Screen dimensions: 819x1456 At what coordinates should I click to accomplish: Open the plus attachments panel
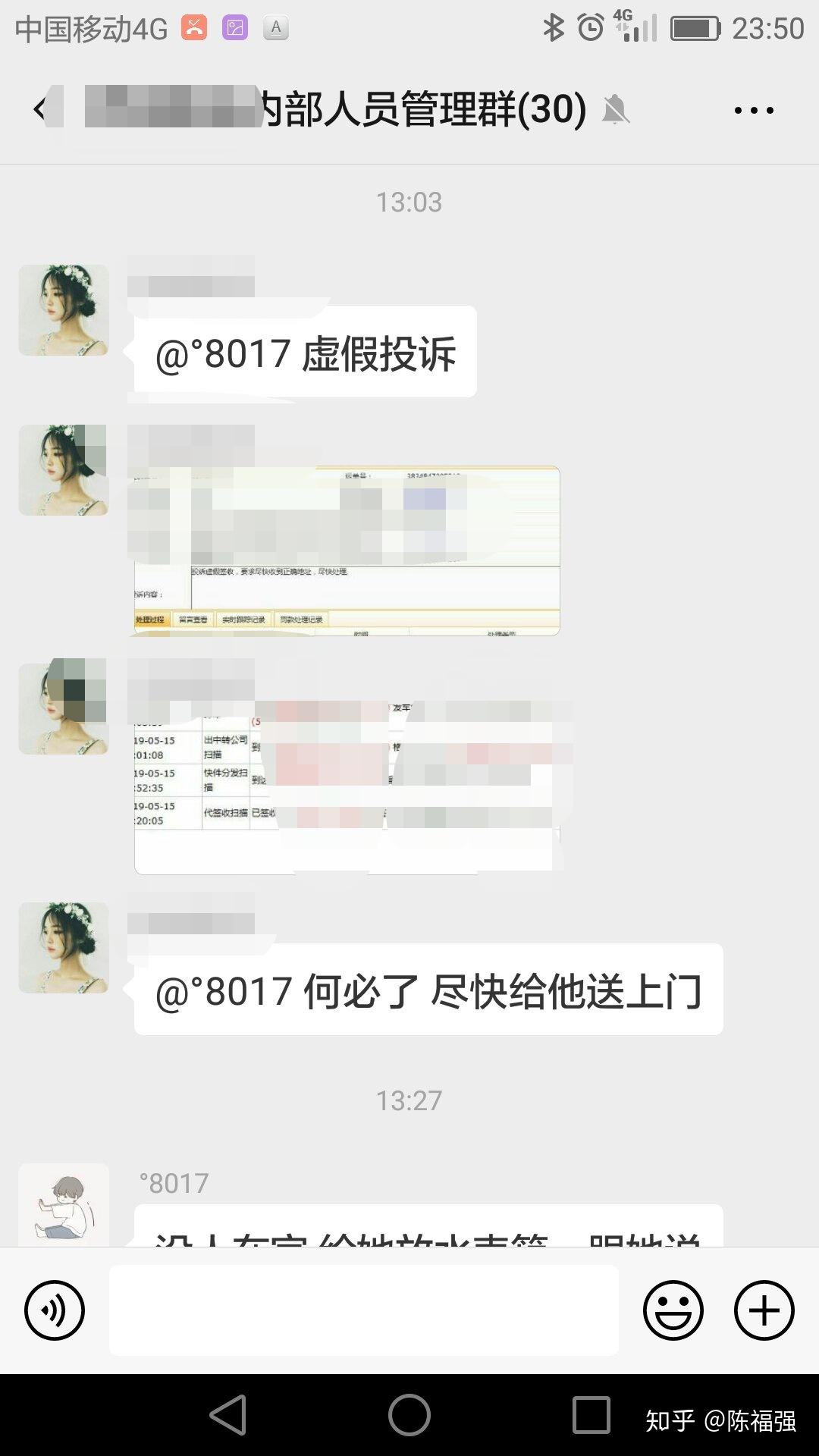[x=764, y=1310]
